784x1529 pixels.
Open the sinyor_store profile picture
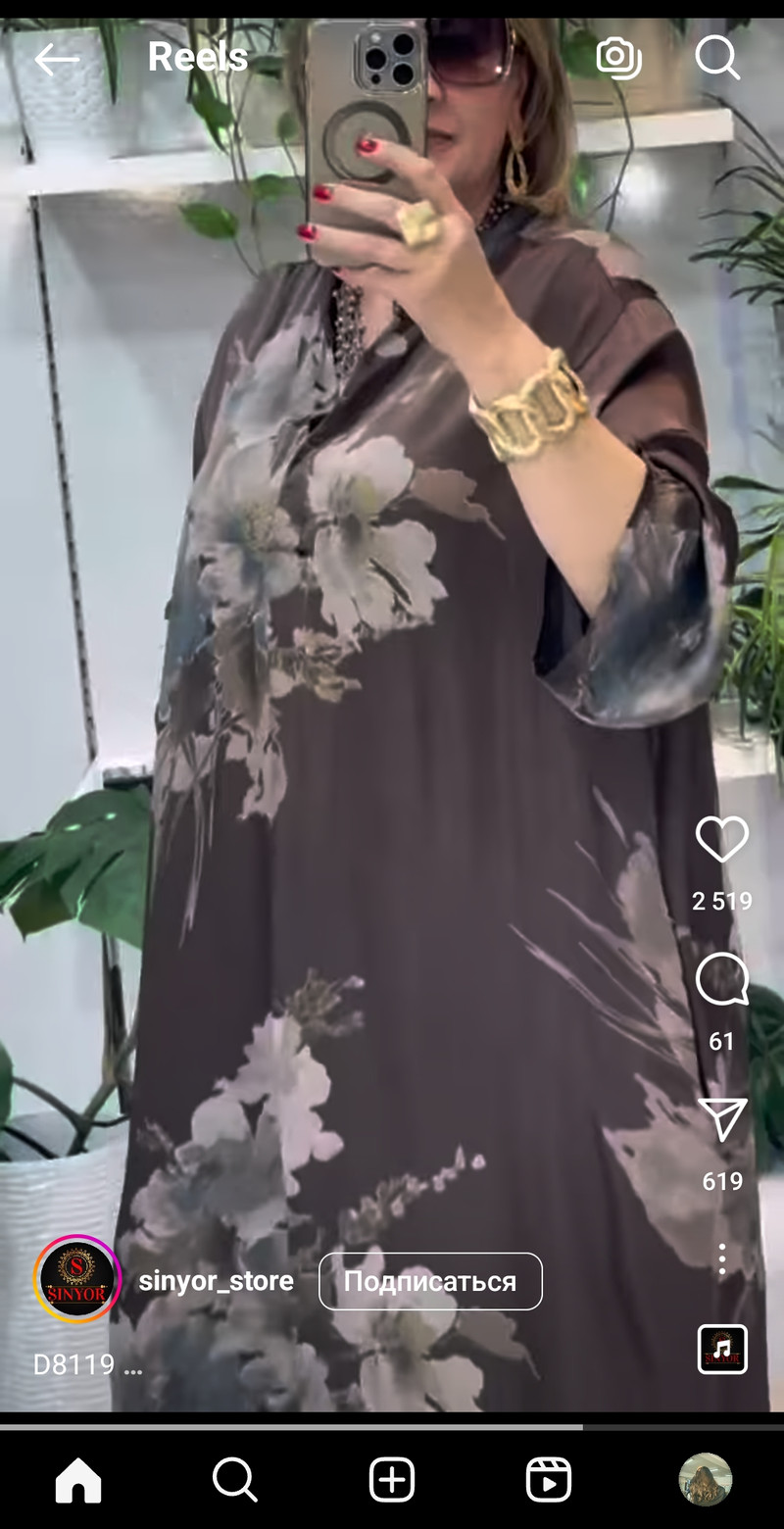(77, 1279)
